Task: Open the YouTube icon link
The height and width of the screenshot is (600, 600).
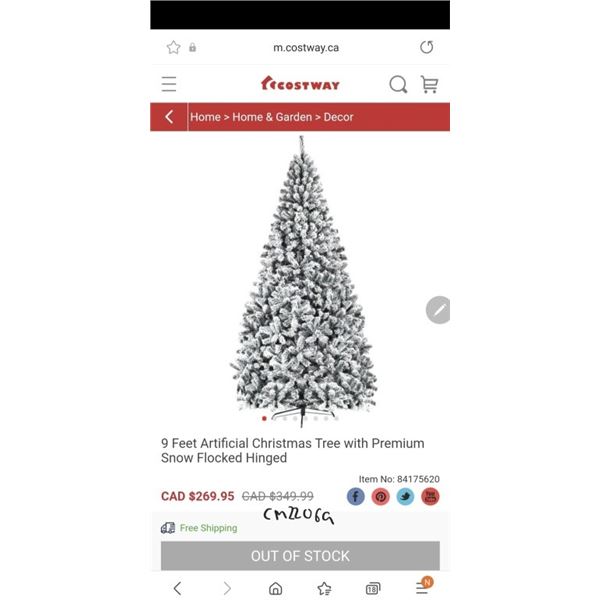Action: 430,496
